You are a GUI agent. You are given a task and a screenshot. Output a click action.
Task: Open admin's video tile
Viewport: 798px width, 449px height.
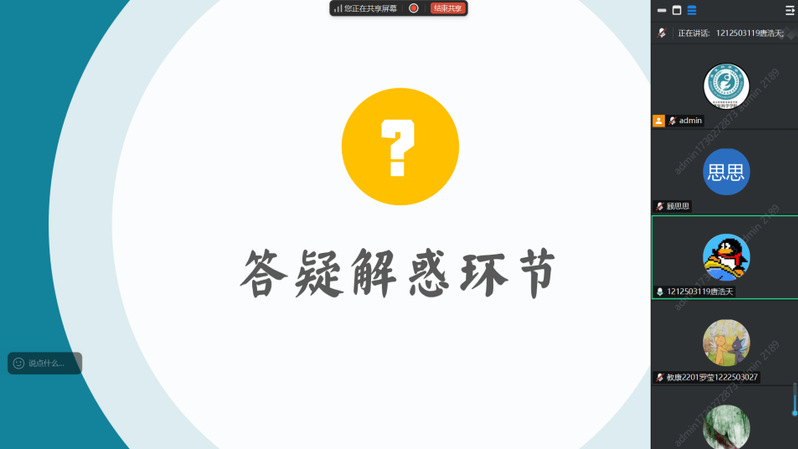pos(726,87)
